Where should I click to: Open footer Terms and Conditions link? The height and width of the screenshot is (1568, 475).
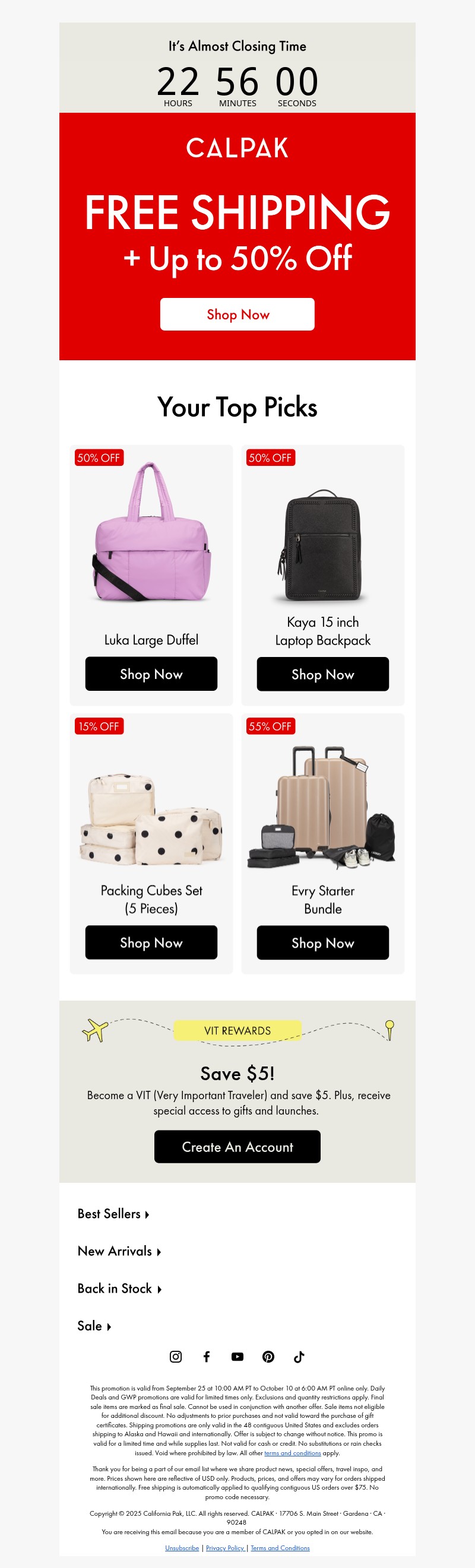click(x=280, y=1547)
